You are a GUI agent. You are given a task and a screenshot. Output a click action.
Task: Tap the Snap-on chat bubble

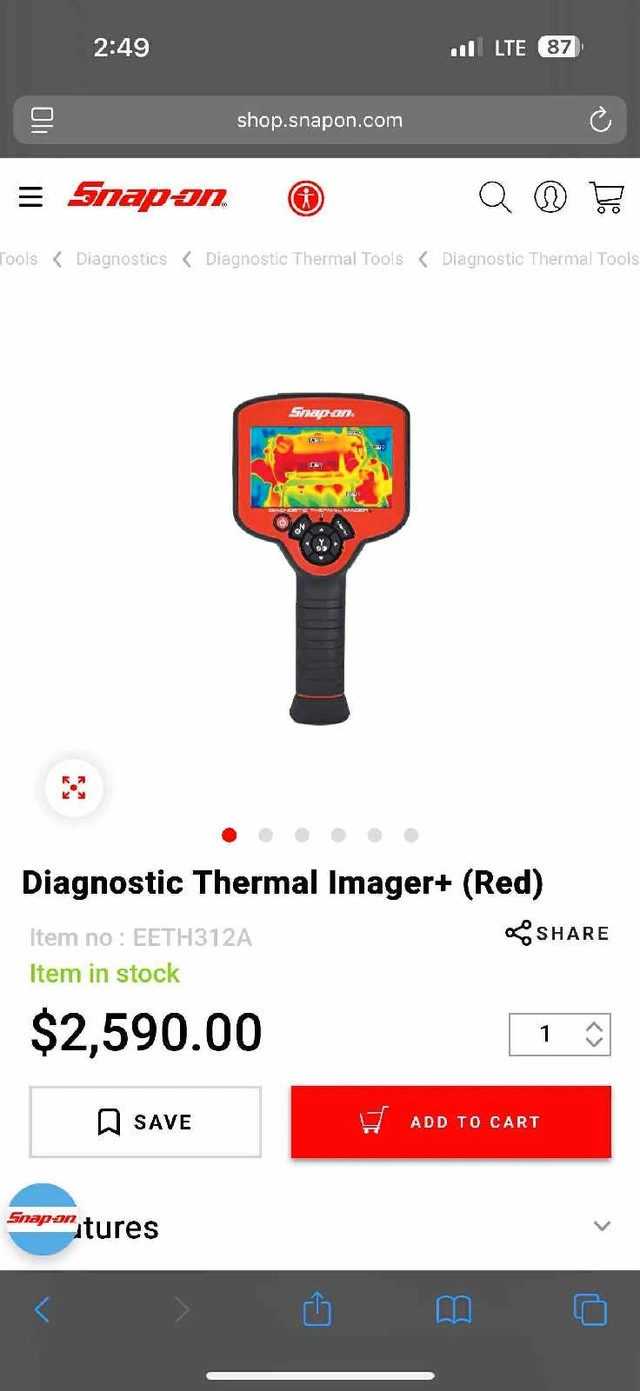(42, 1219)
